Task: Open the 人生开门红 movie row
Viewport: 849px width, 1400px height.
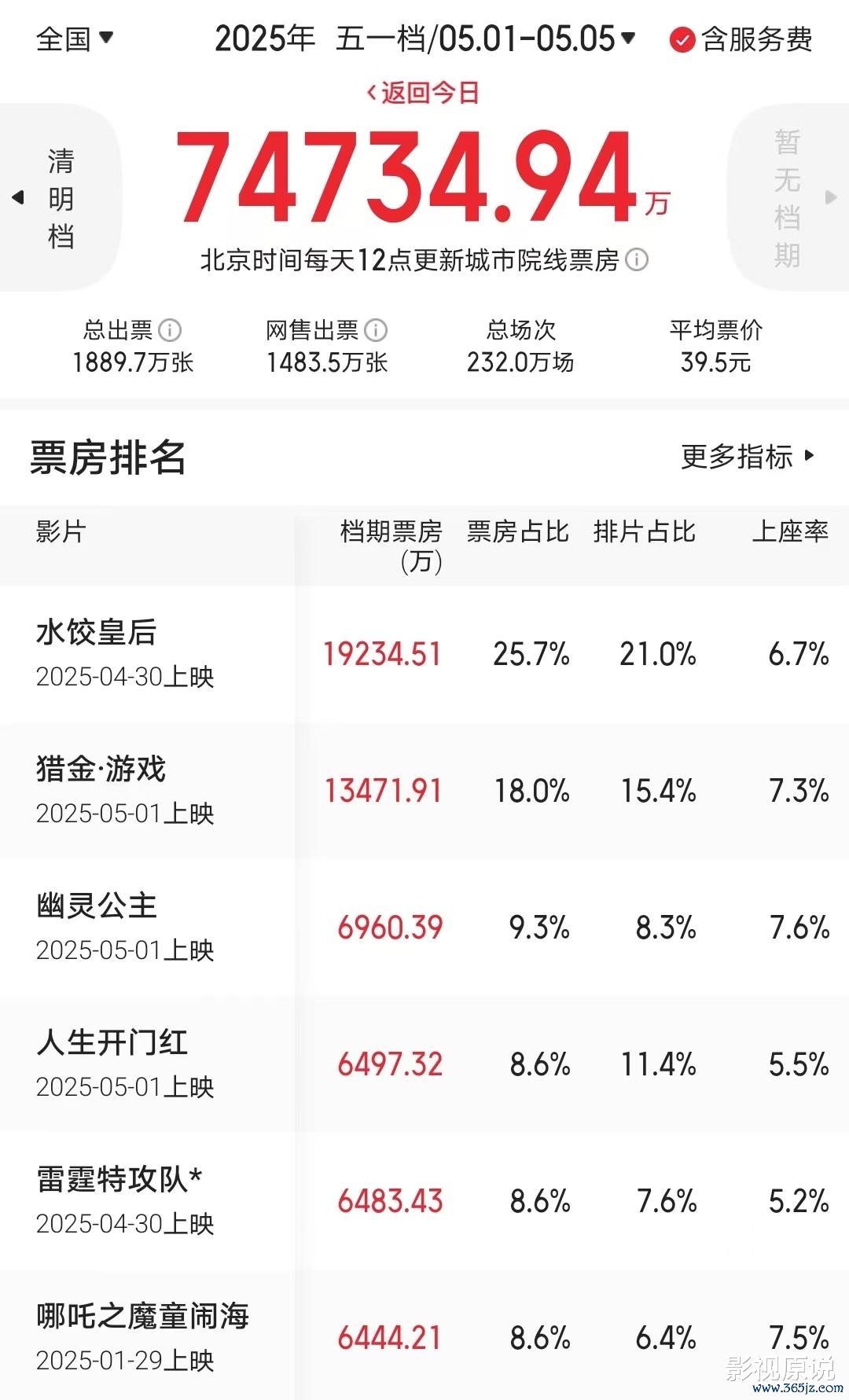Action: (424, 1064)
